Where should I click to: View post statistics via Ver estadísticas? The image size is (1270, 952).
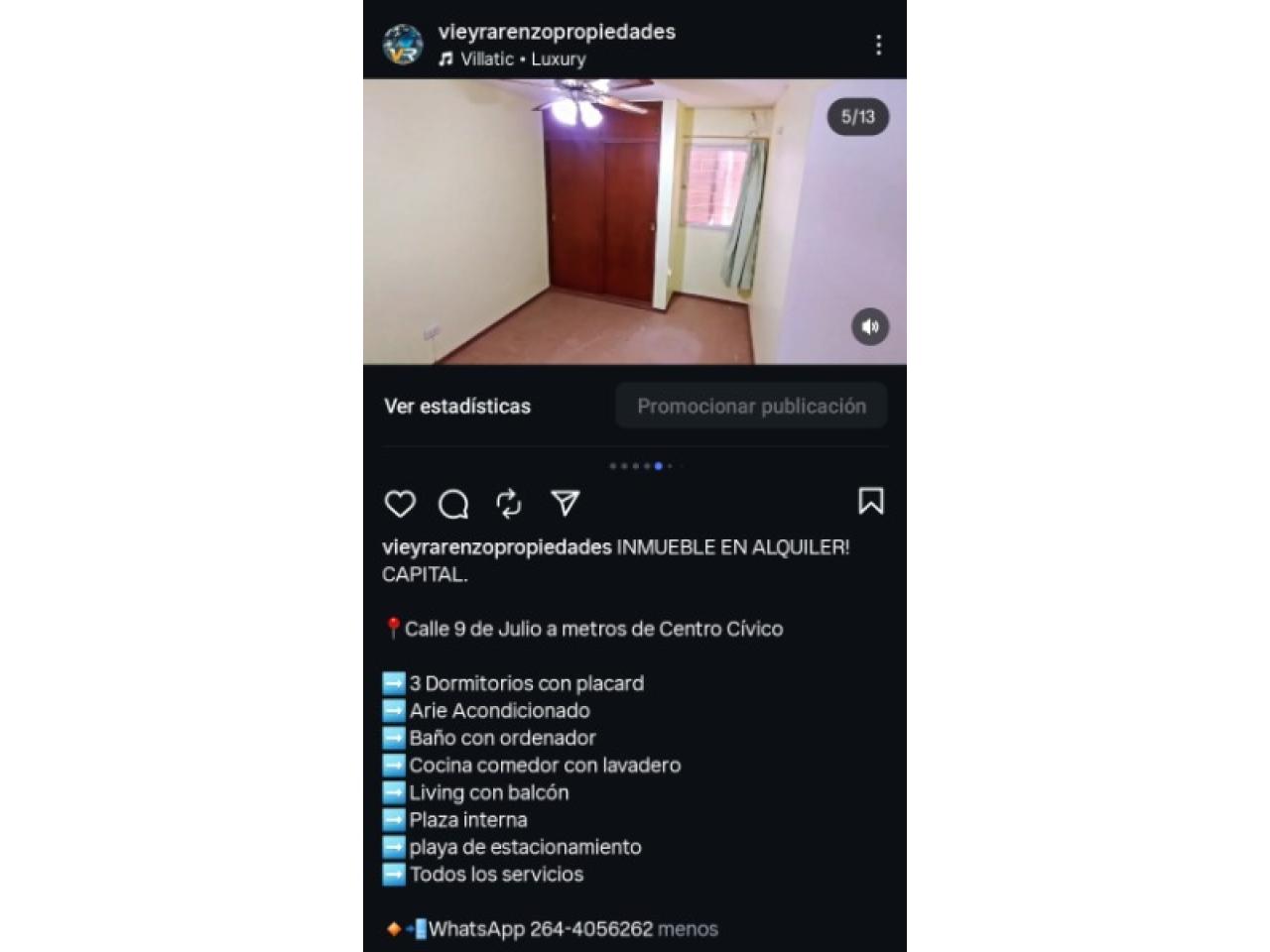pos(457,406)
